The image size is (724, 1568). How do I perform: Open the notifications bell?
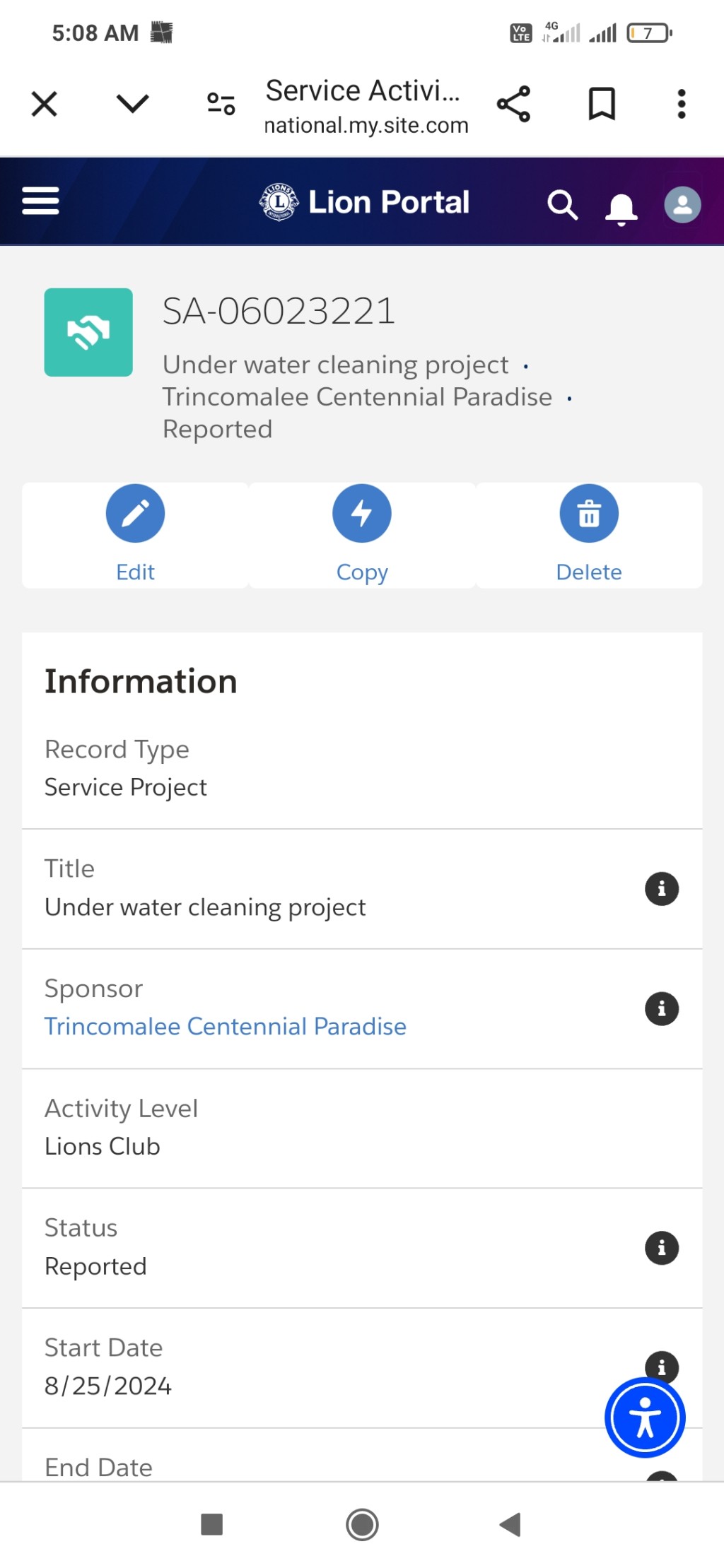coord(621,208)
